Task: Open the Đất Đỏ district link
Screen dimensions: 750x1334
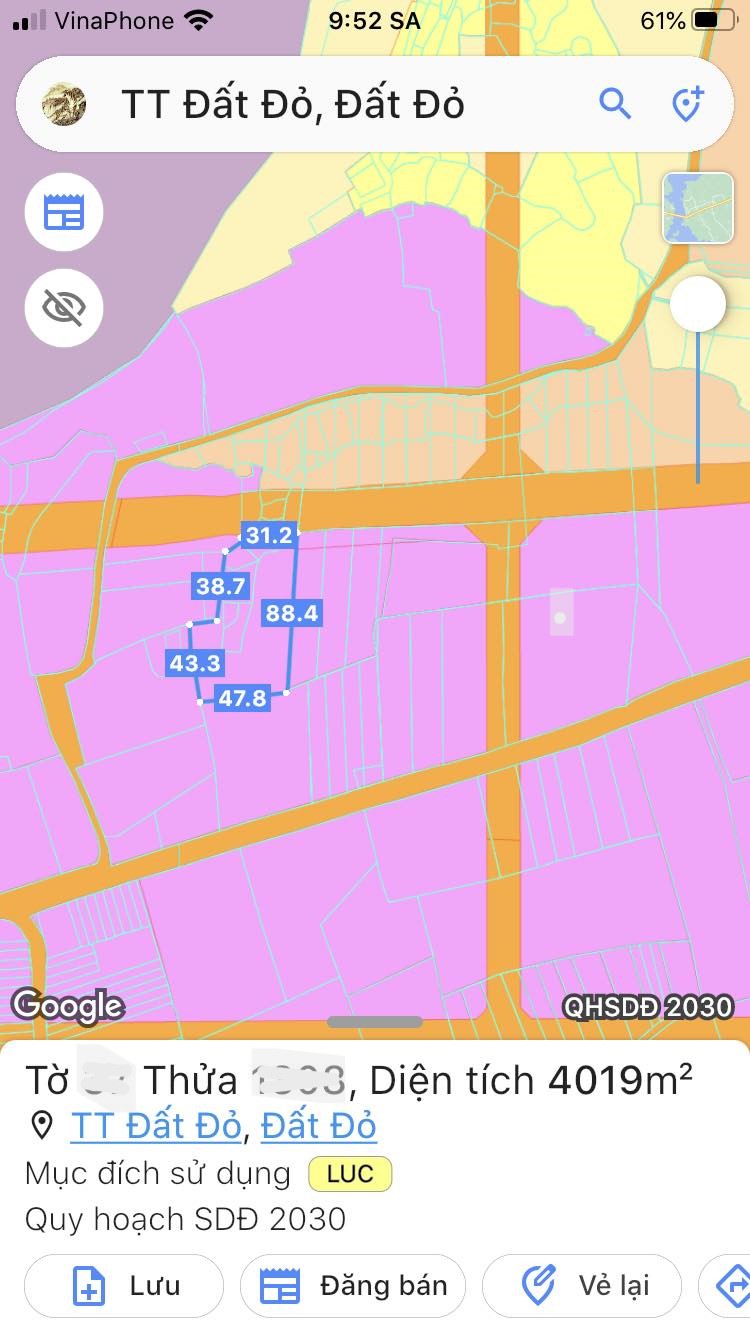Action: (x=318, y=1126)
